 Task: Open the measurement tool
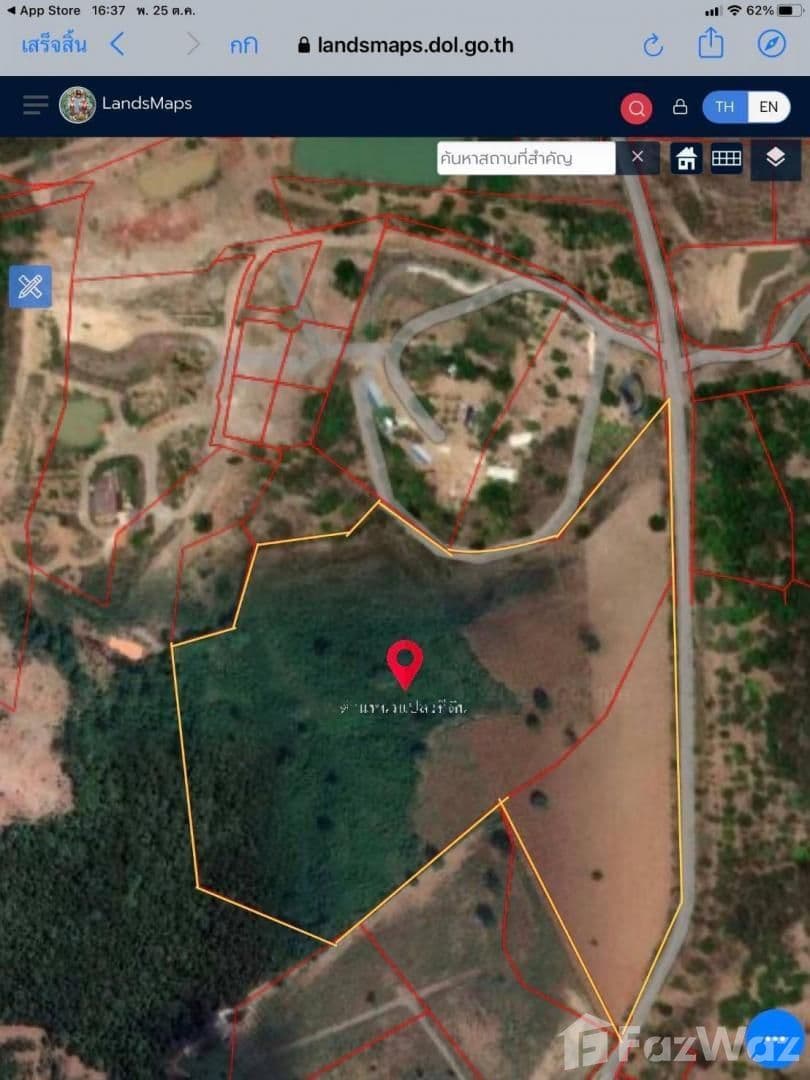click(30, 287)
